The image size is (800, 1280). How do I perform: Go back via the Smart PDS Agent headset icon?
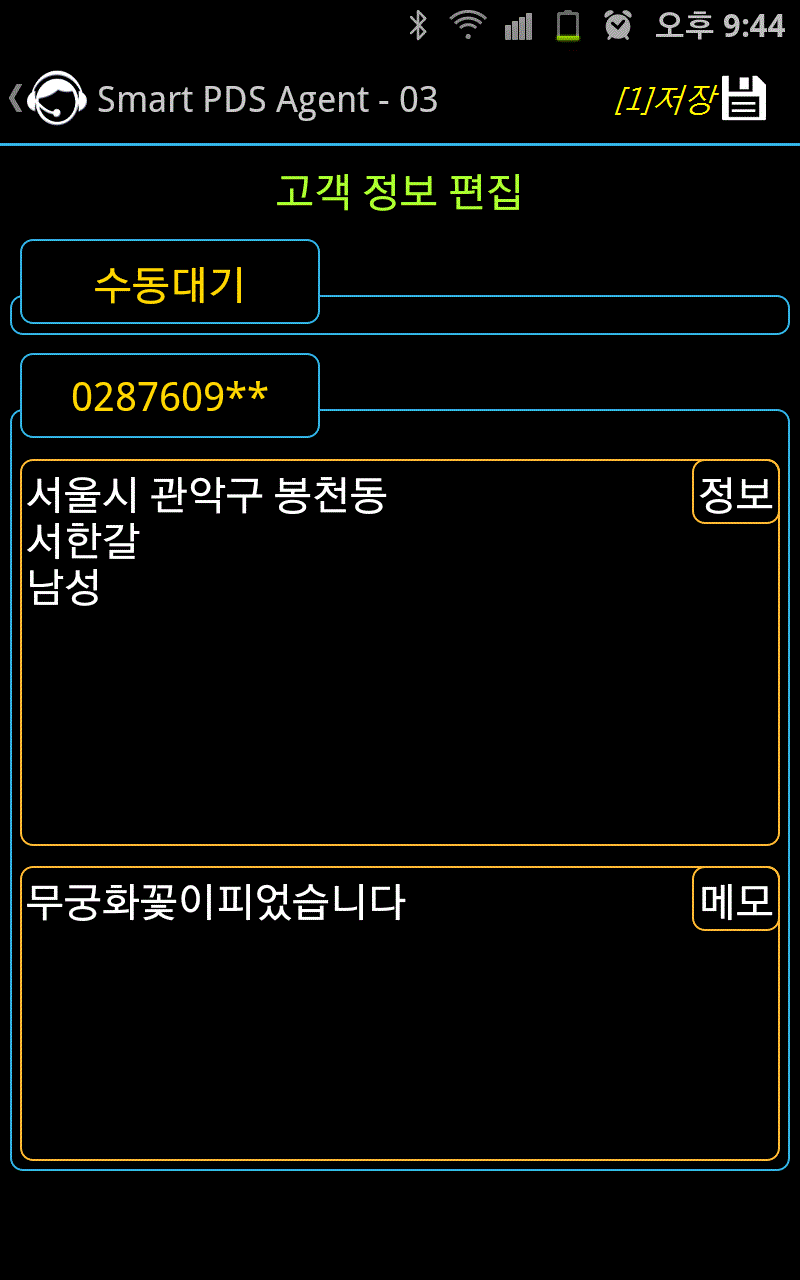pos(57,98)
